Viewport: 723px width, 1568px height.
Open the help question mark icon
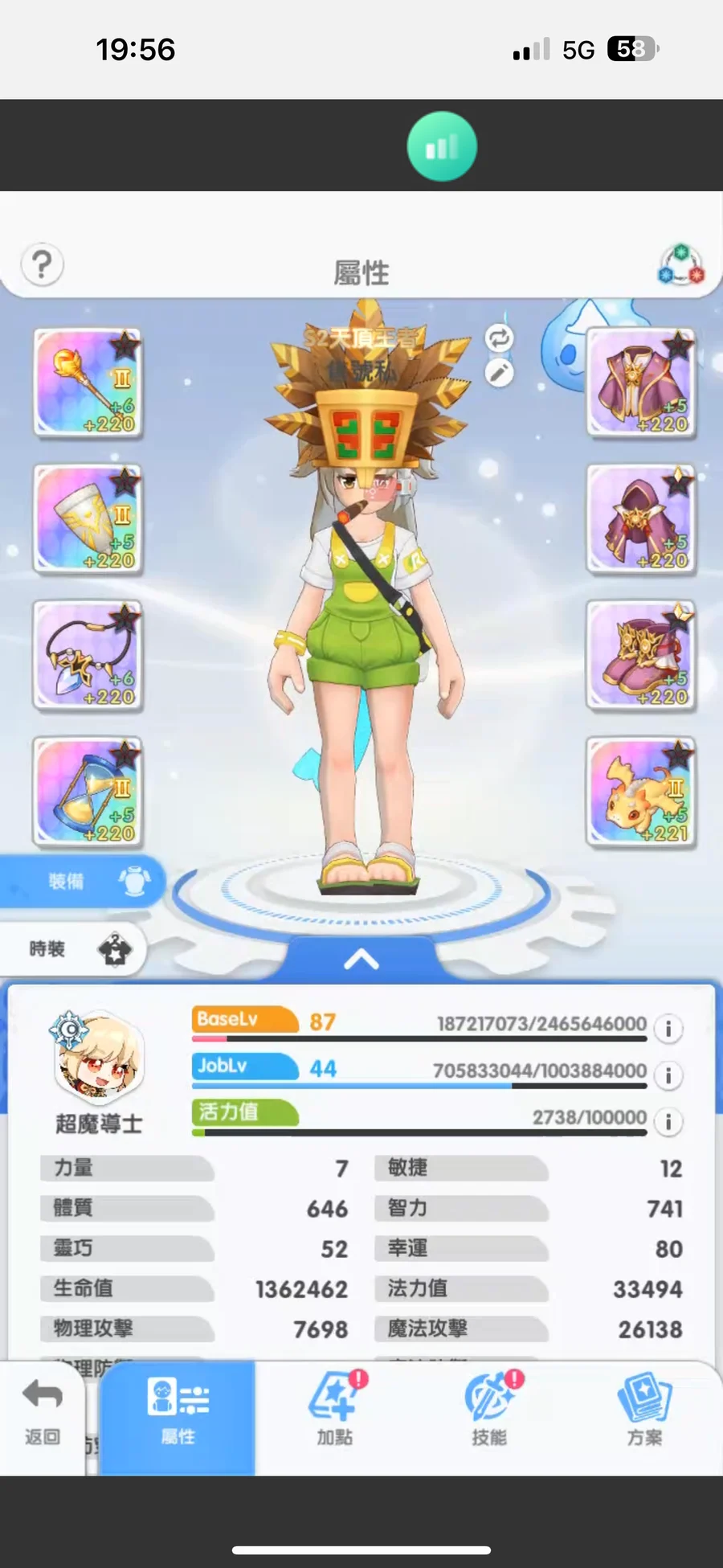click(42, 264)
